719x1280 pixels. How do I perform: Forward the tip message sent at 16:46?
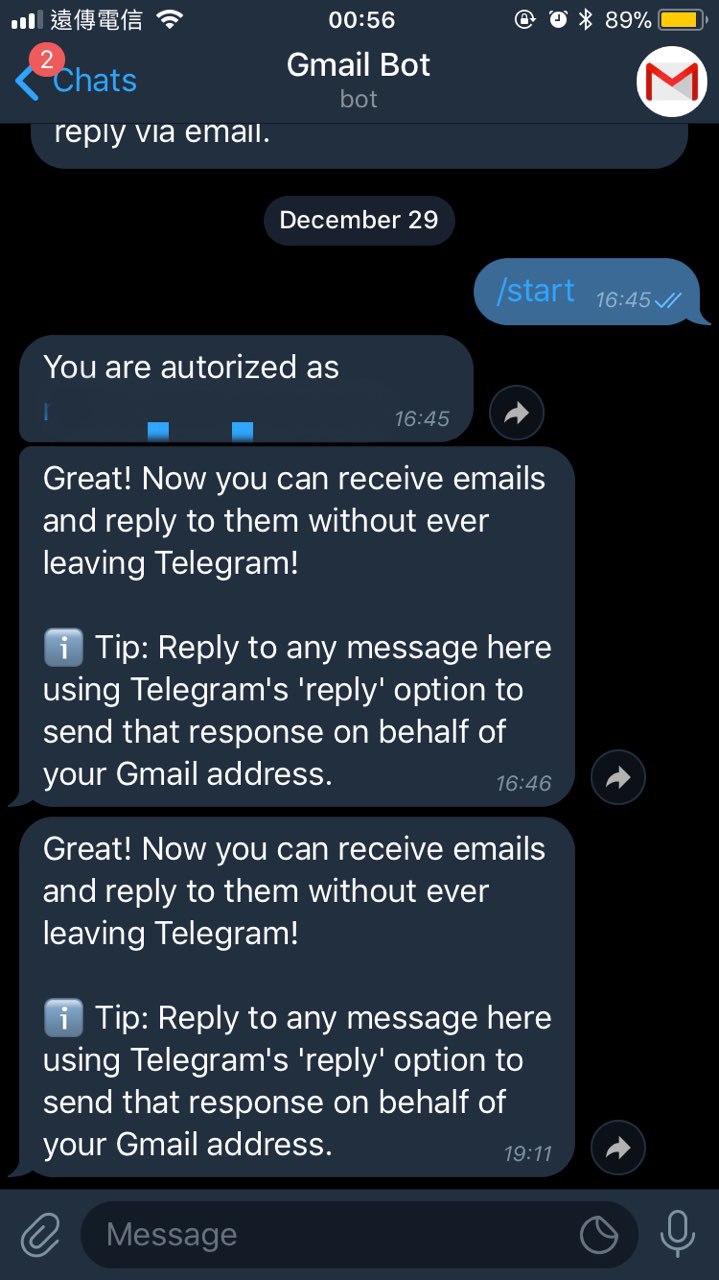618,777
